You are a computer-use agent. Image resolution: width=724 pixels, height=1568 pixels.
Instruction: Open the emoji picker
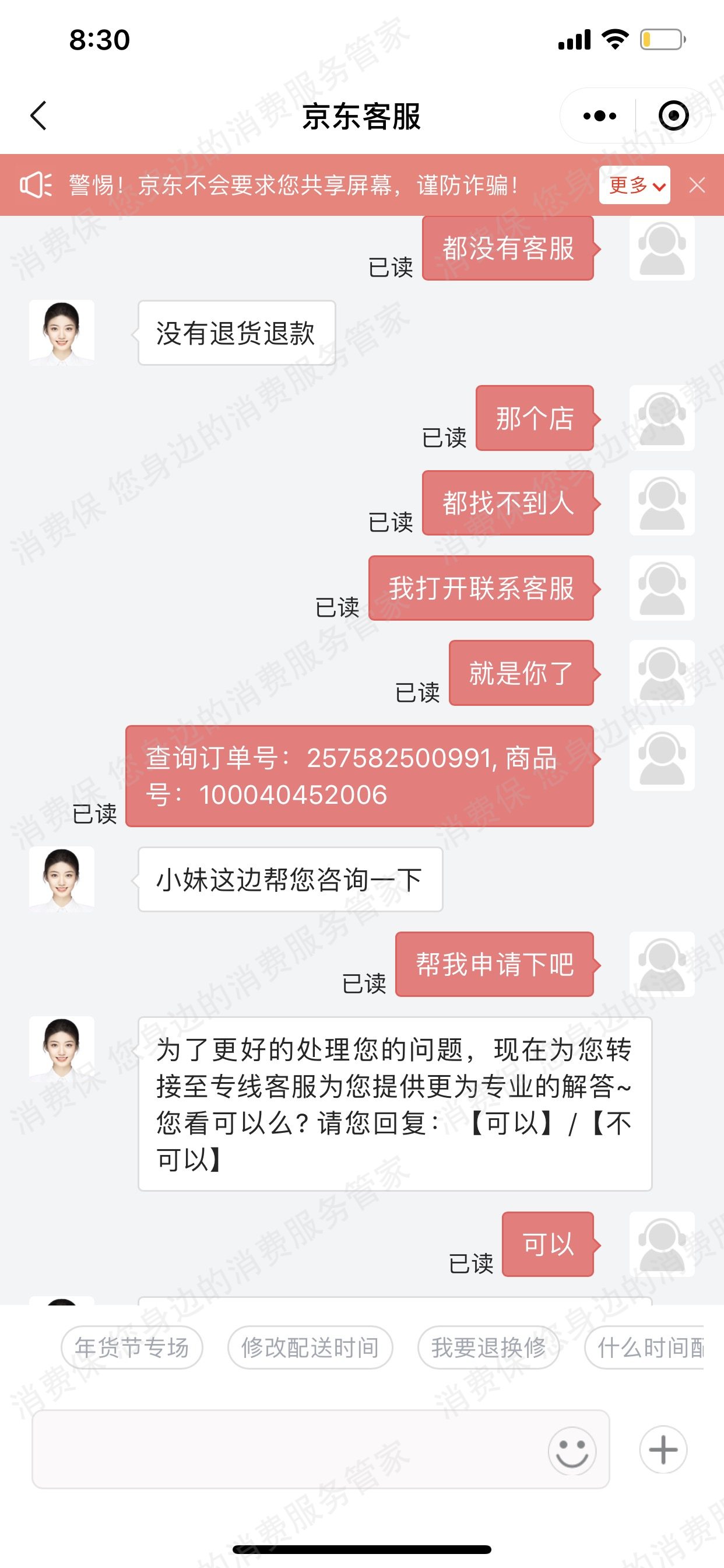coord(572,1451)
